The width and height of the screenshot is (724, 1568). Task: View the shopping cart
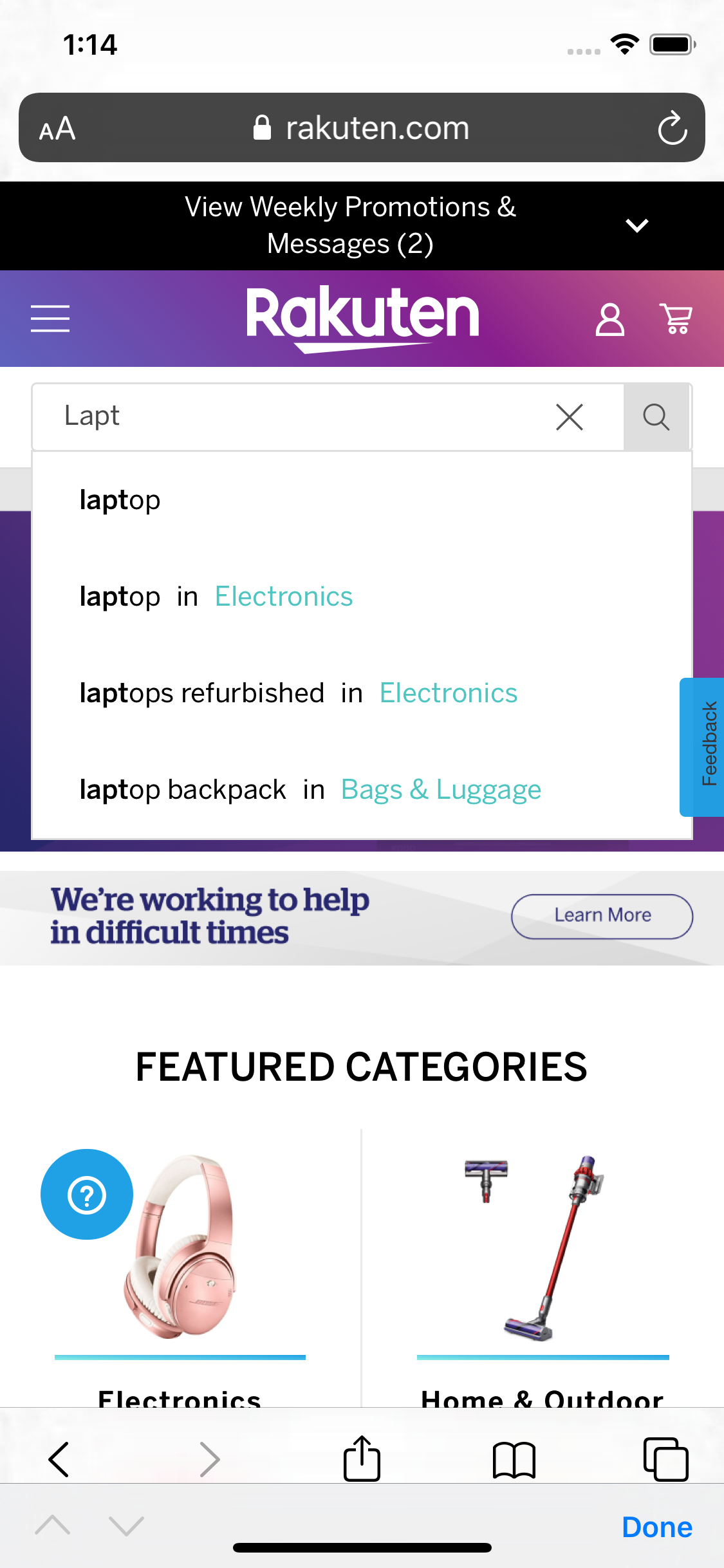tap(674, 319)
